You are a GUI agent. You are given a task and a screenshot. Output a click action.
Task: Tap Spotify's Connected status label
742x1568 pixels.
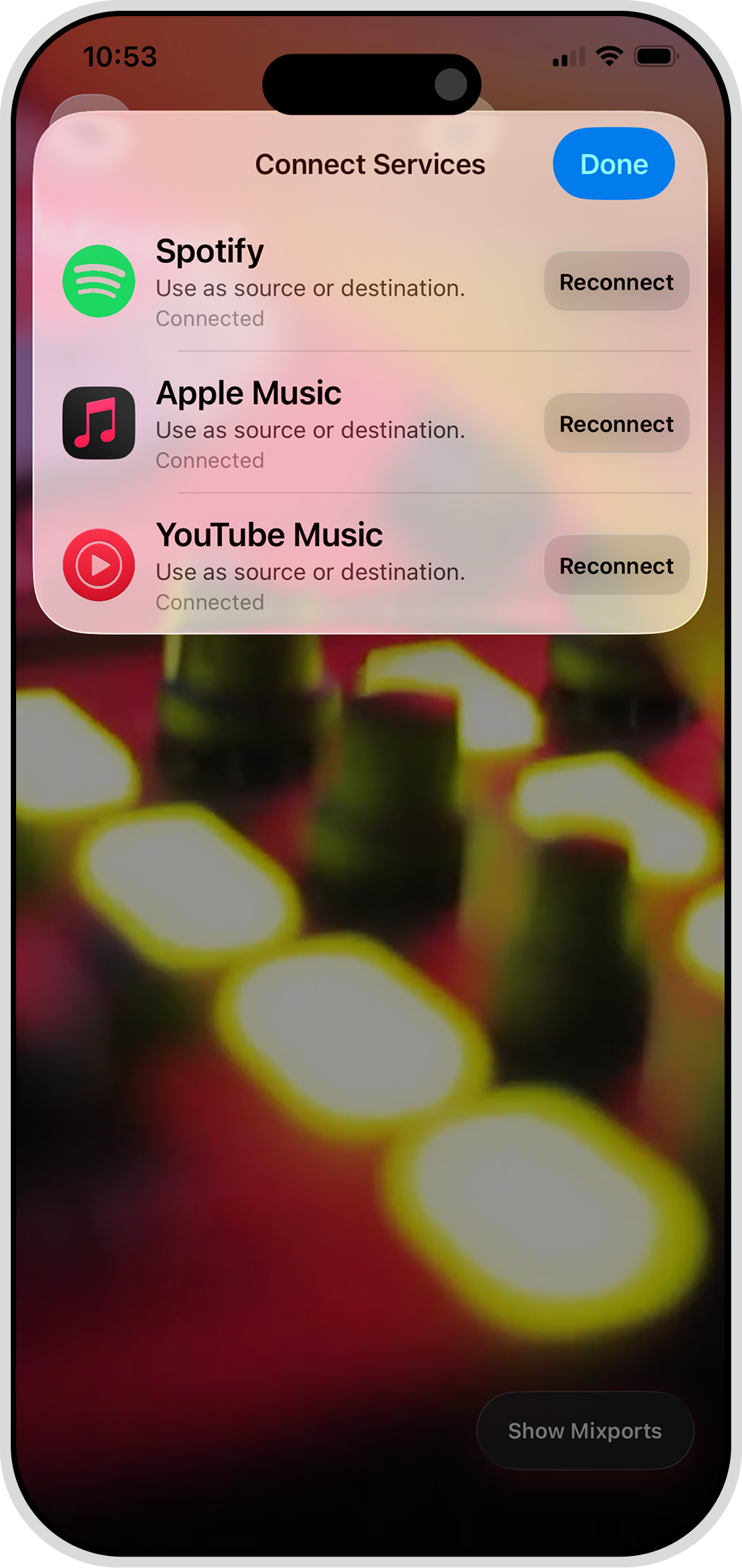(x=210, y=319)
